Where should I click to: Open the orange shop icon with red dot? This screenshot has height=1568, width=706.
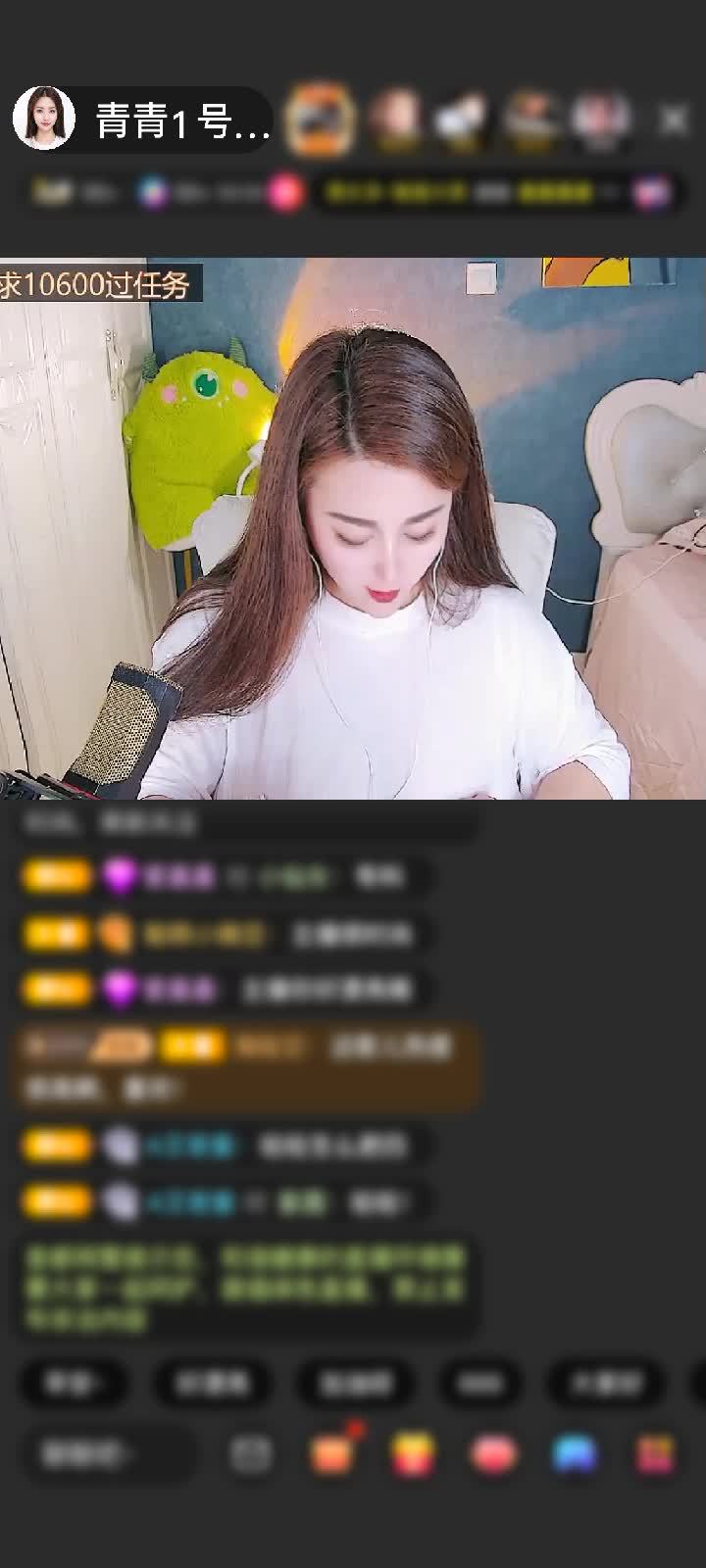(x=332, y=1454)
